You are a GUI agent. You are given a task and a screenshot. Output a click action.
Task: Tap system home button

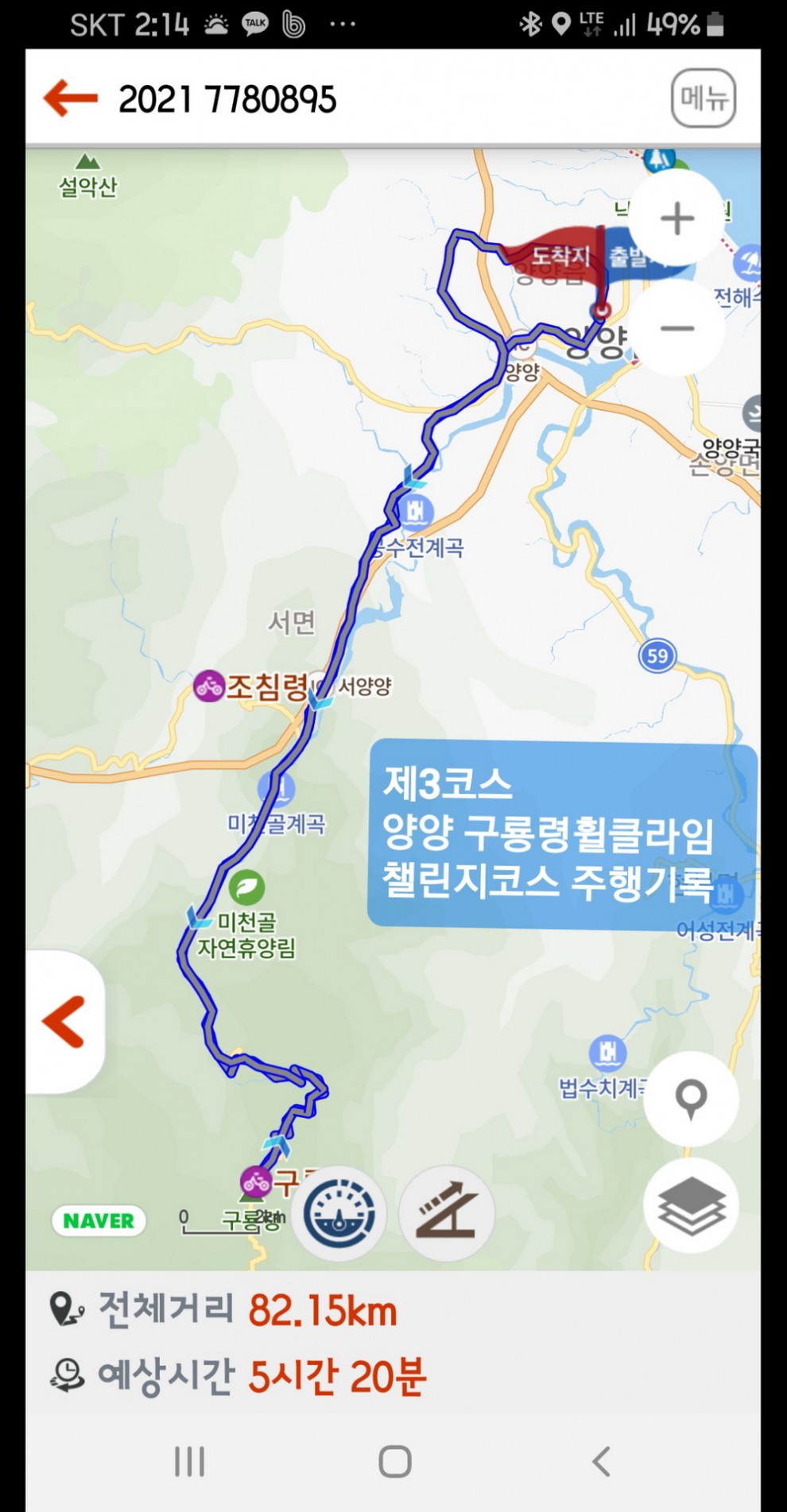coord(394,1461)
